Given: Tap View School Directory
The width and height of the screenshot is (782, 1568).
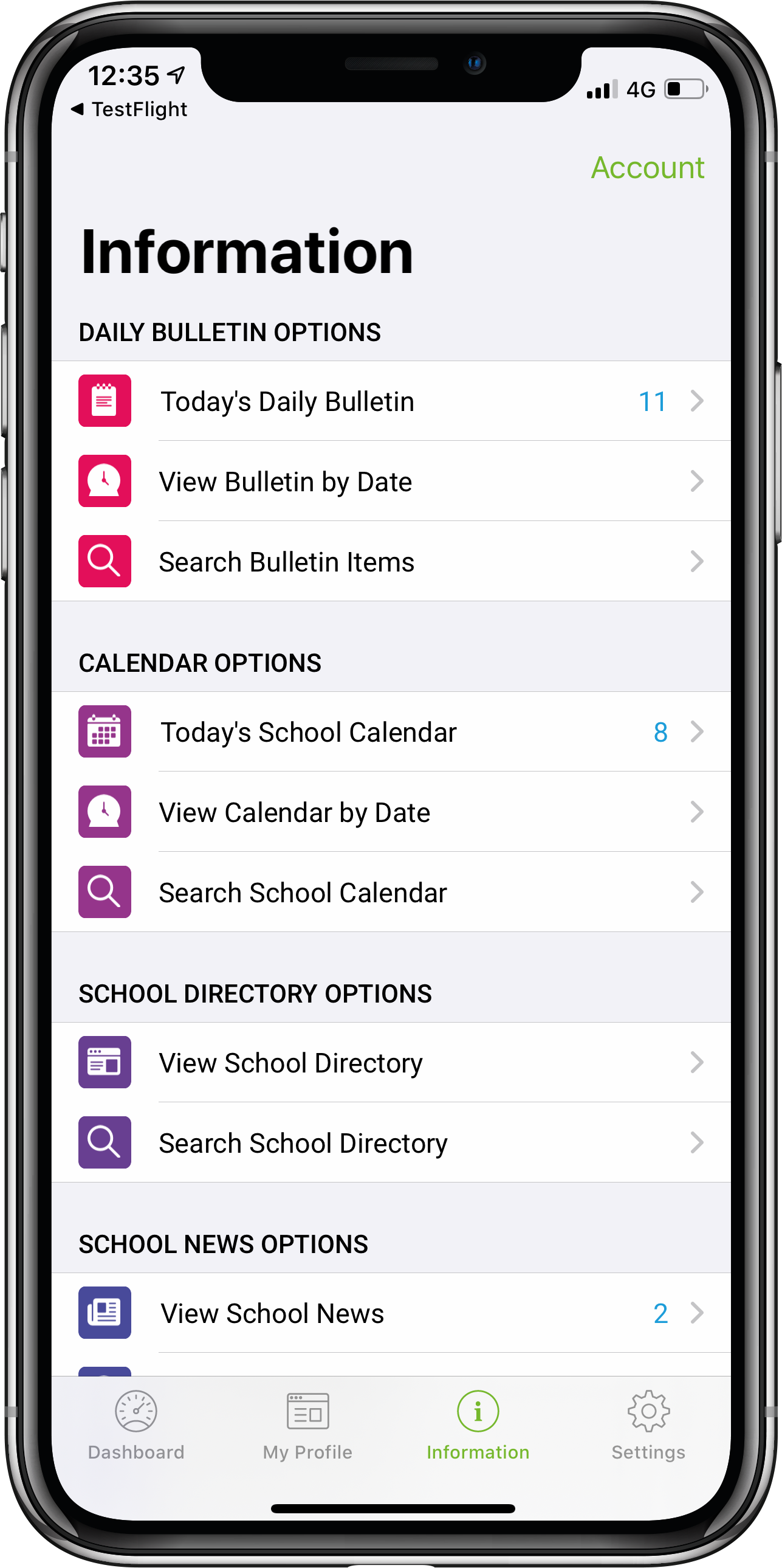Looking at the screenshot, I should coord(391,1063).
